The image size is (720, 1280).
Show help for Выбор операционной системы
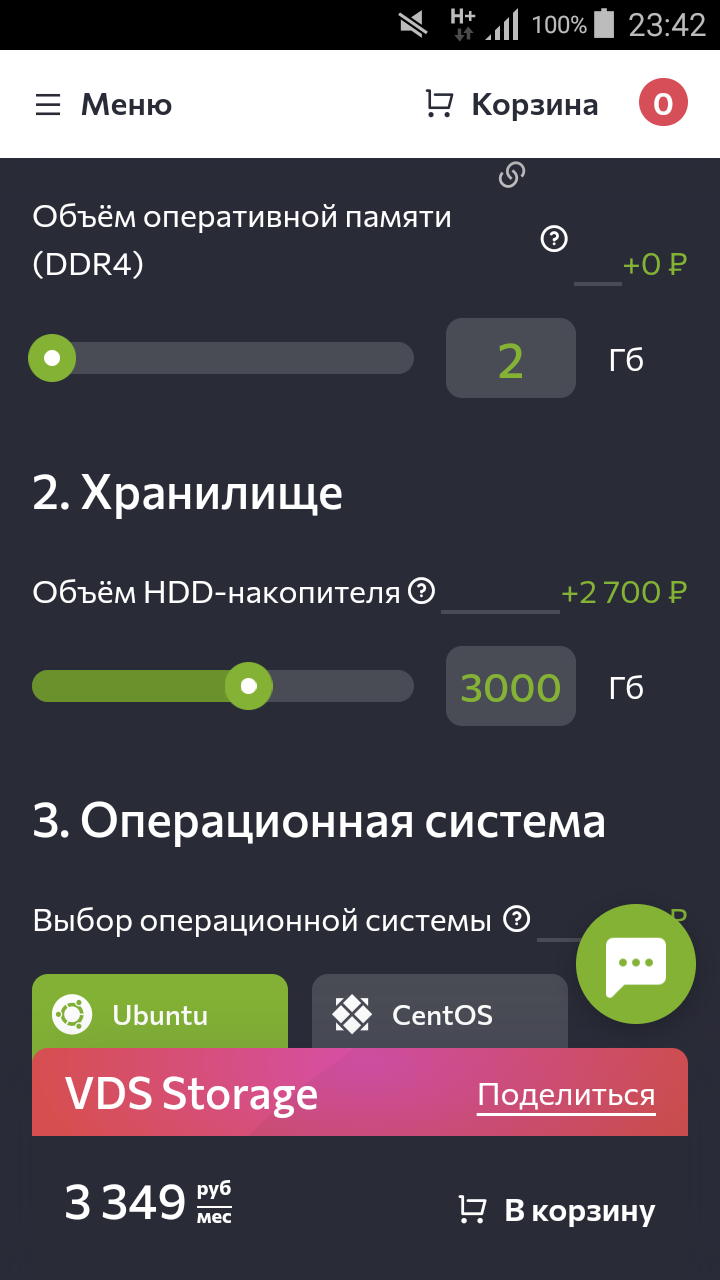[516, 918]
